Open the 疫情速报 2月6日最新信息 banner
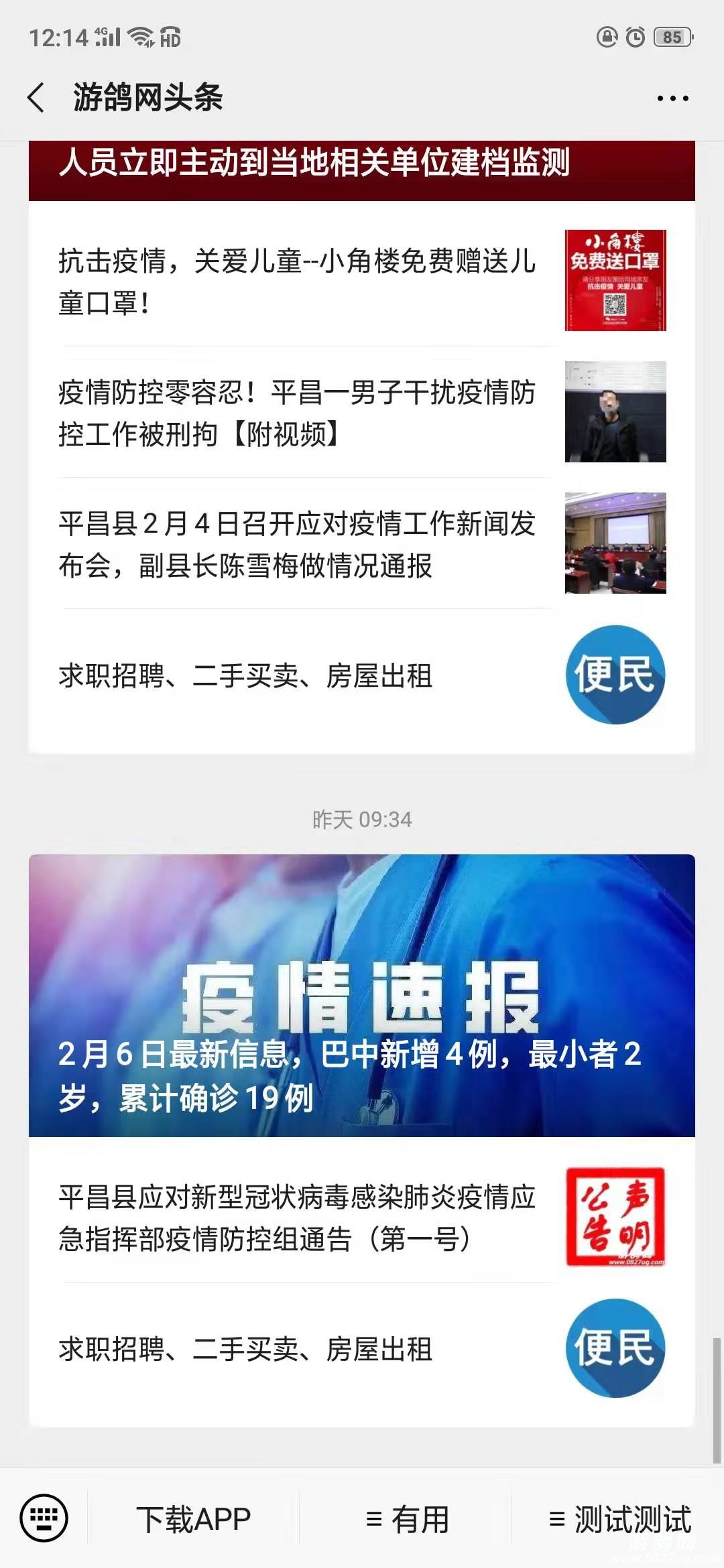 tap(362, 996)
